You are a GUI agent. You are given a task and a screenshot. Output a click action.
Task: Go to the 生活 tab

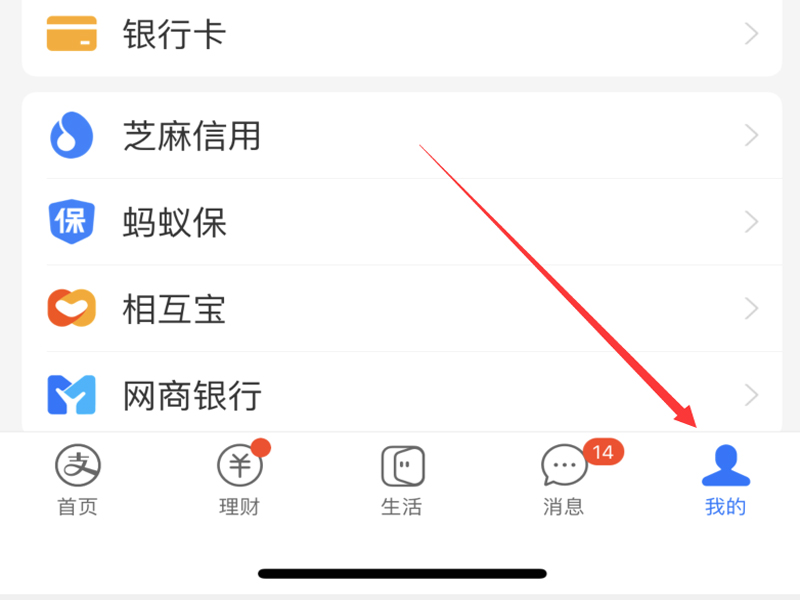[401, 480]
